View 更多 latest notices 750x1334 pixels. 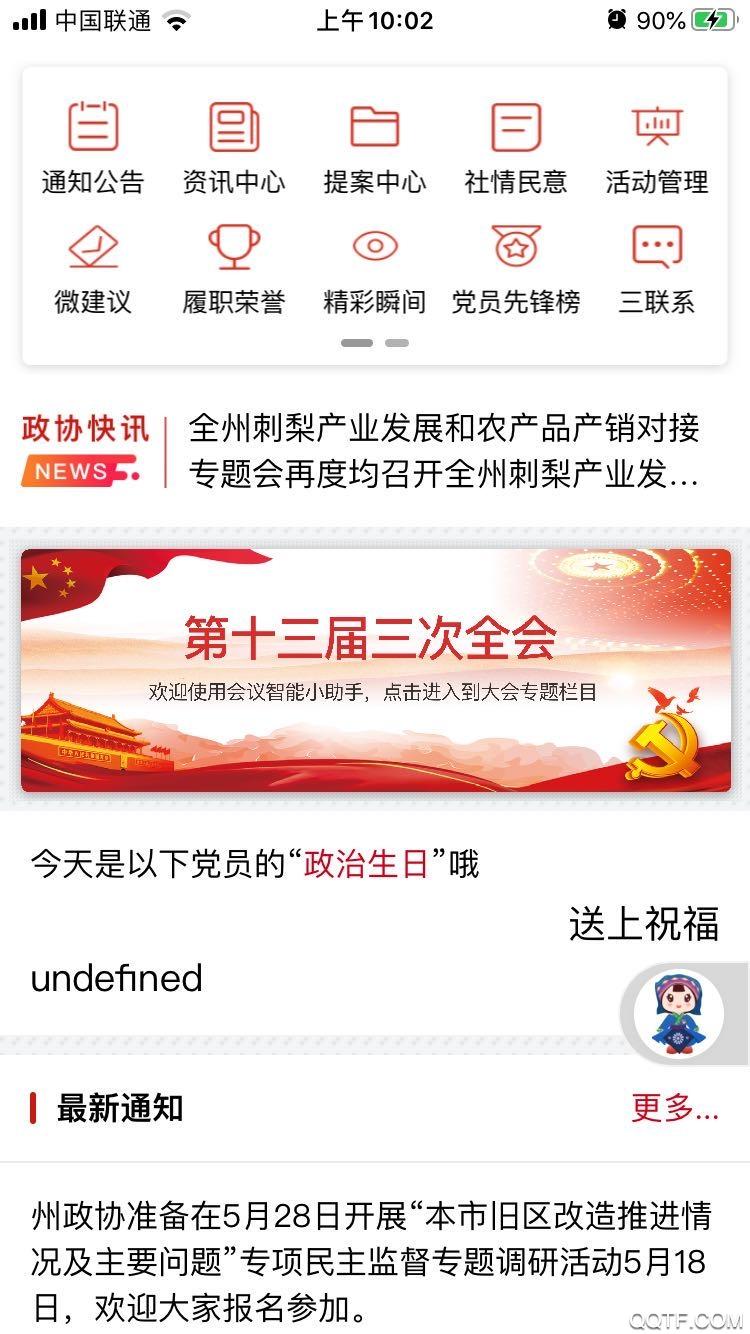(x=675, y=1108)
